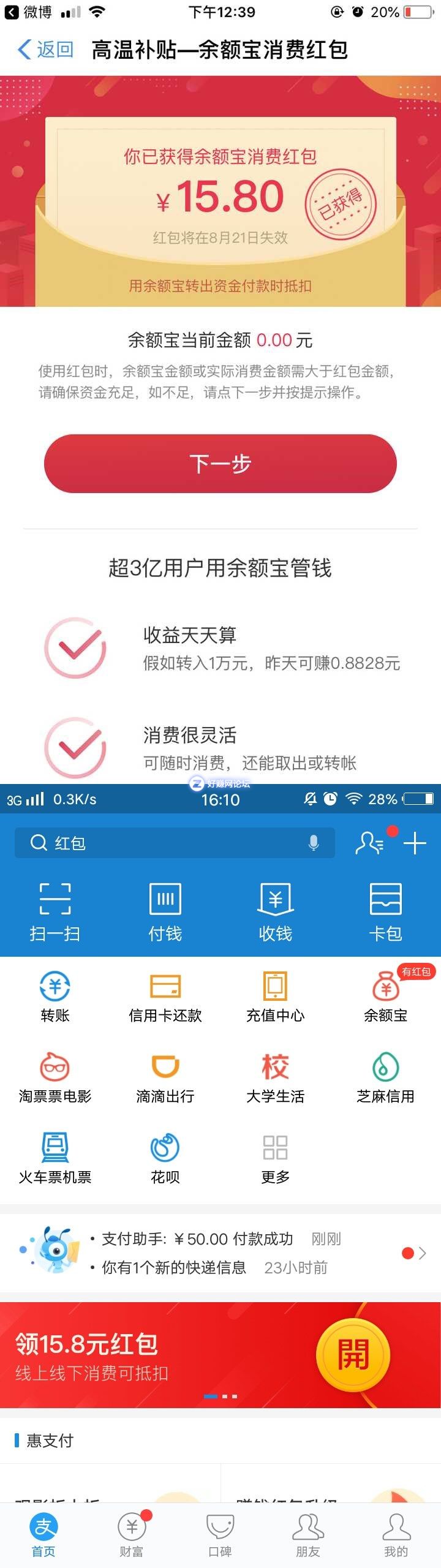The width and height of the screenshot is (441, 1568).
Task: Open 收钱 to receive money
Action: [x=276, y=911]
